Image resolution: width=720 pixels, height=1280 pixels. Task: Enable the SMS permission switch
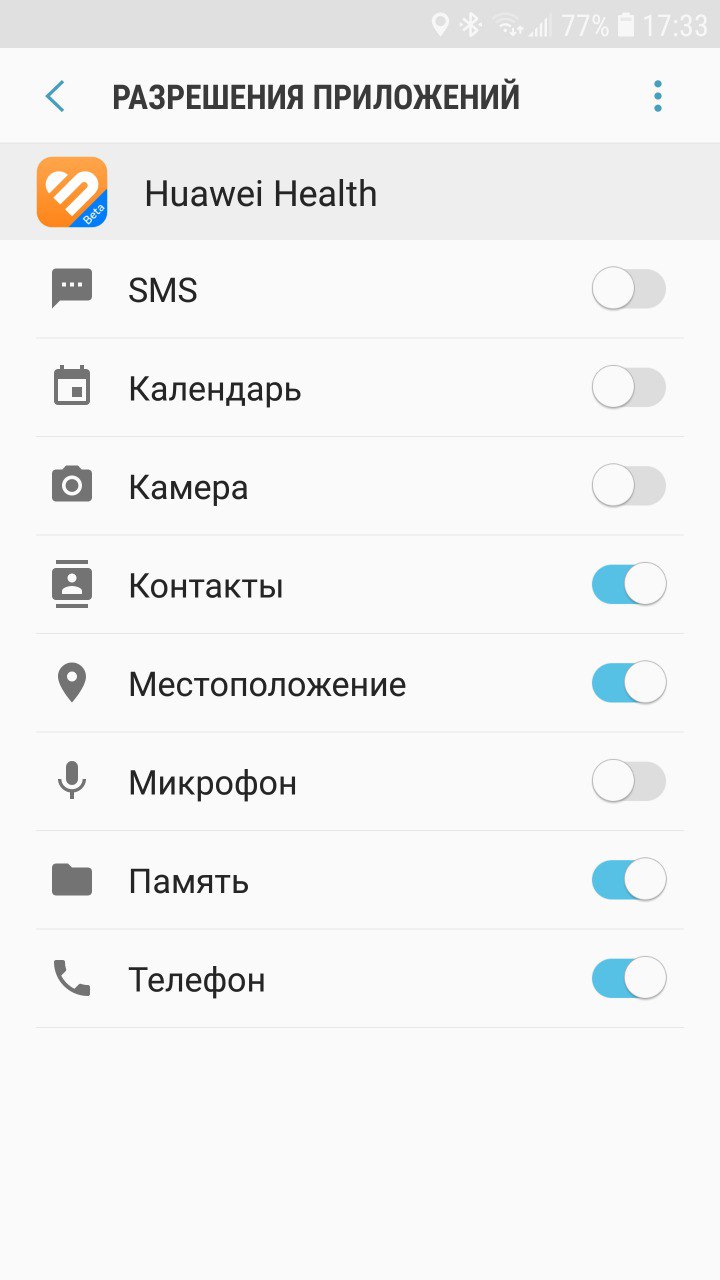click(x=629, y=289)
